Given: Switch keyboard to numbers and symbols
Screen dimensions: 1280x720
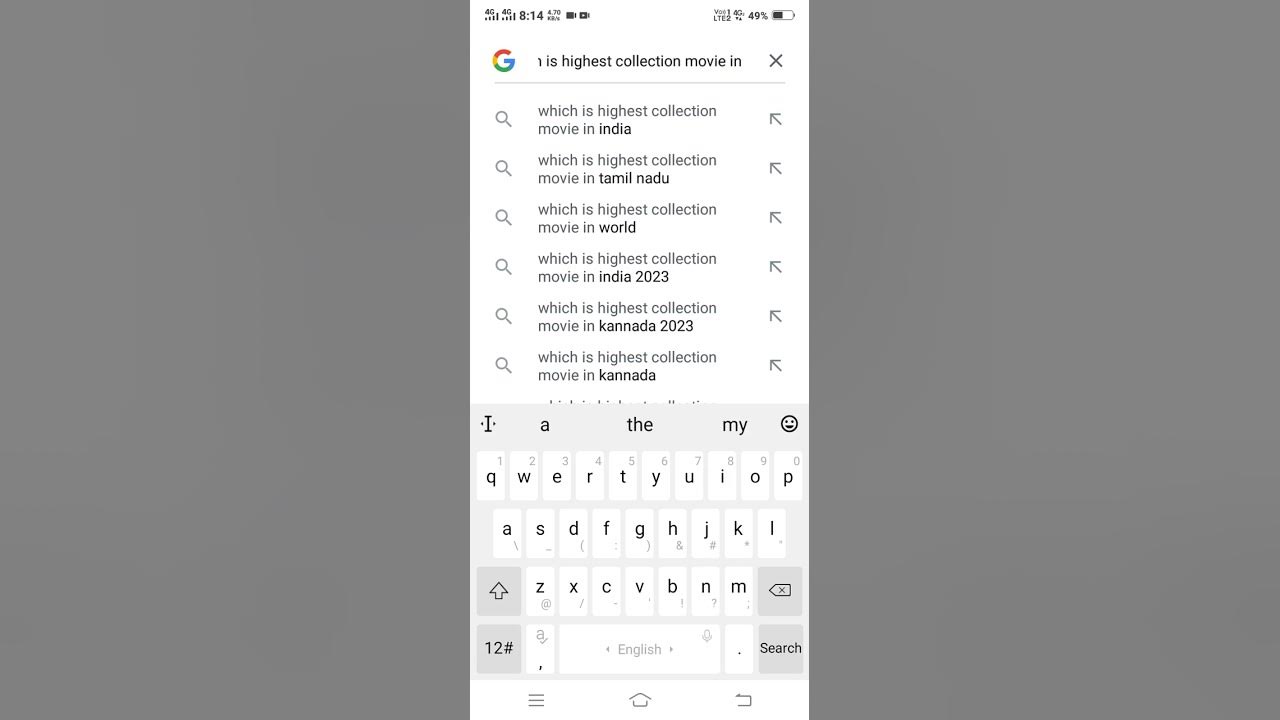Looking at the screenshot, I should pyautogui.click(x=498, y=648).
